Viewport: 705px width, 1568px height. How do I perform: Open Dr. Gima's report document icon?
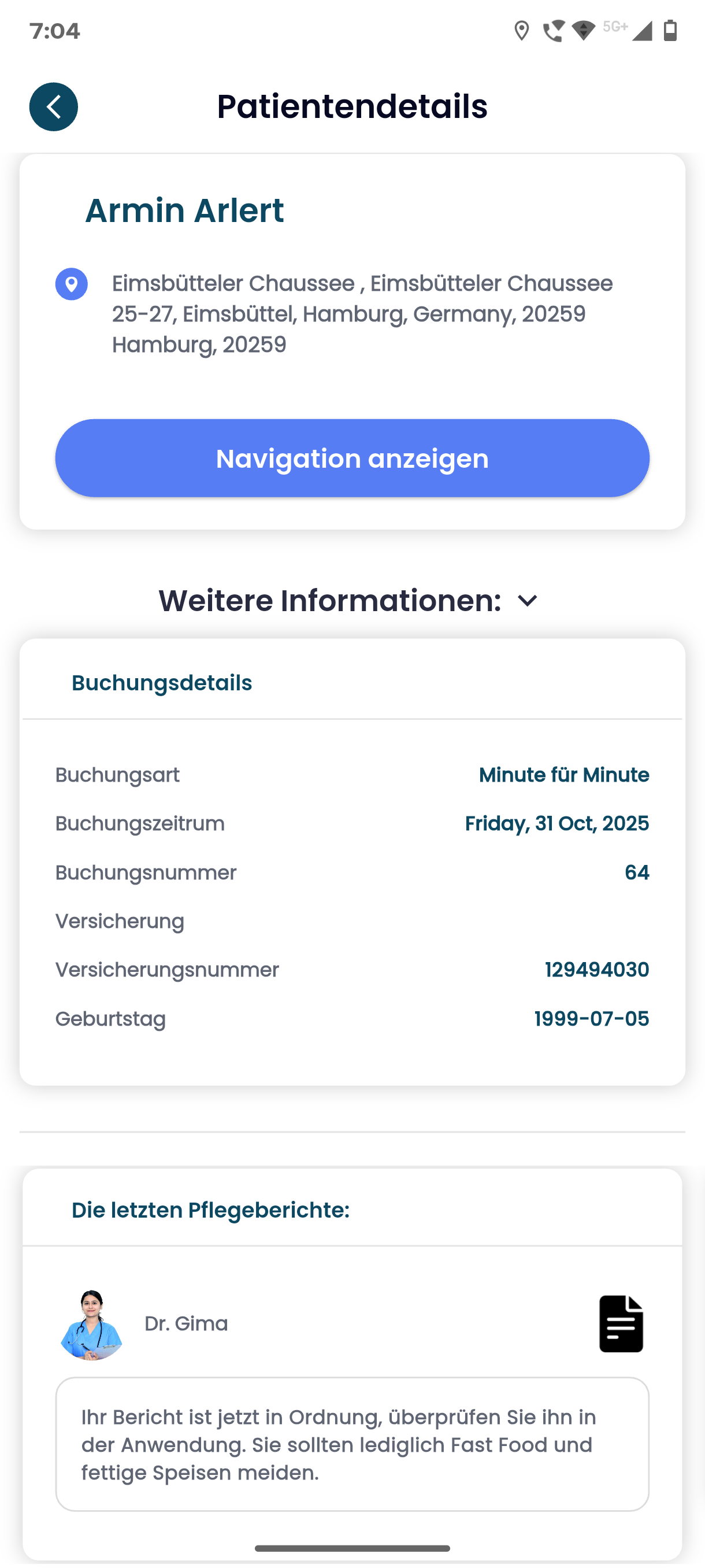621,1323
